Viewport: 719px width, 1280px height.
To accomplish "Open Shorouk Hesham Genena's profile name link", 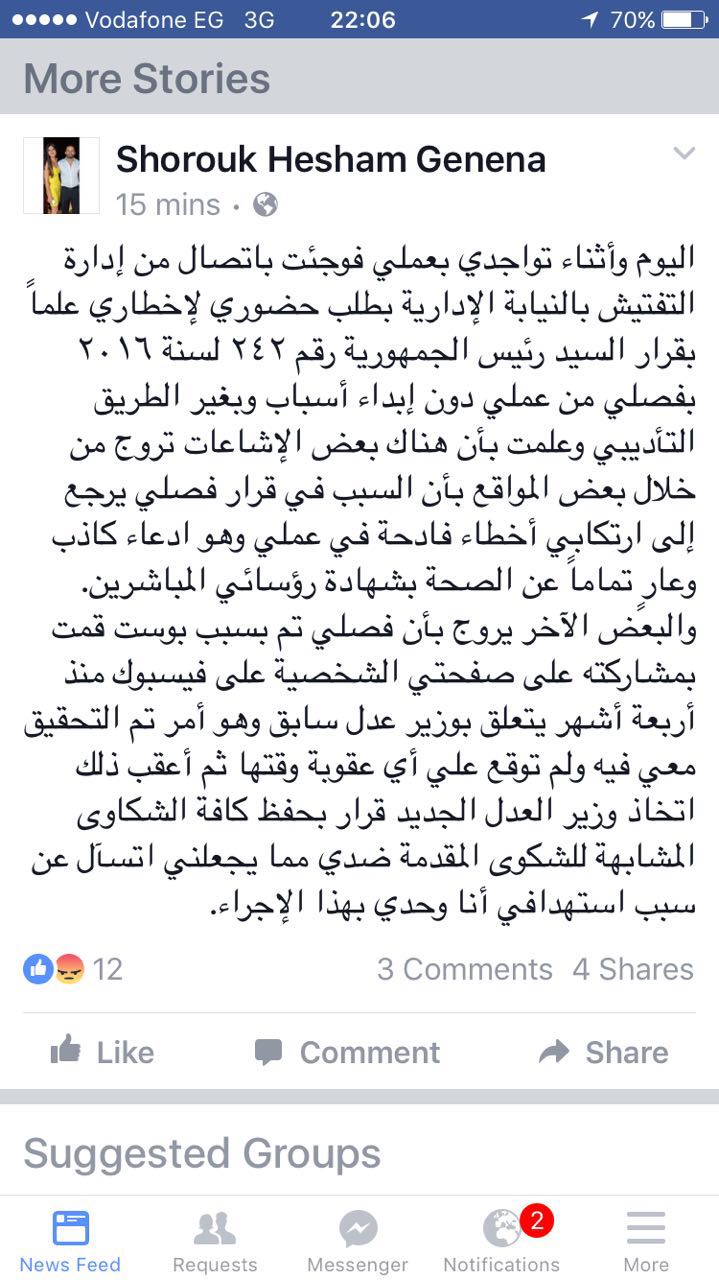I will click(x=330, y=158).
